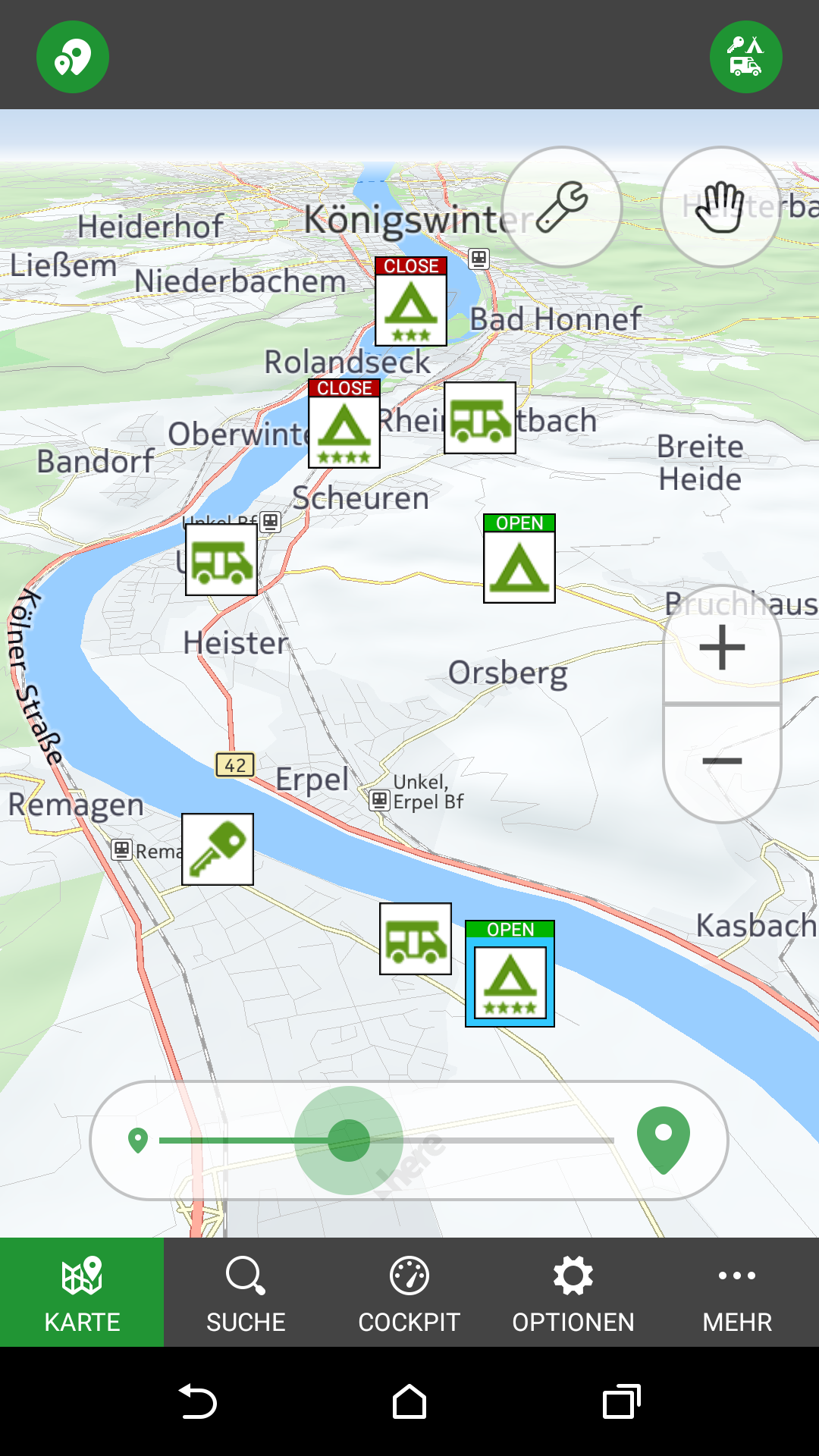Open the camping and motorhome filter button

click(745, 57)
